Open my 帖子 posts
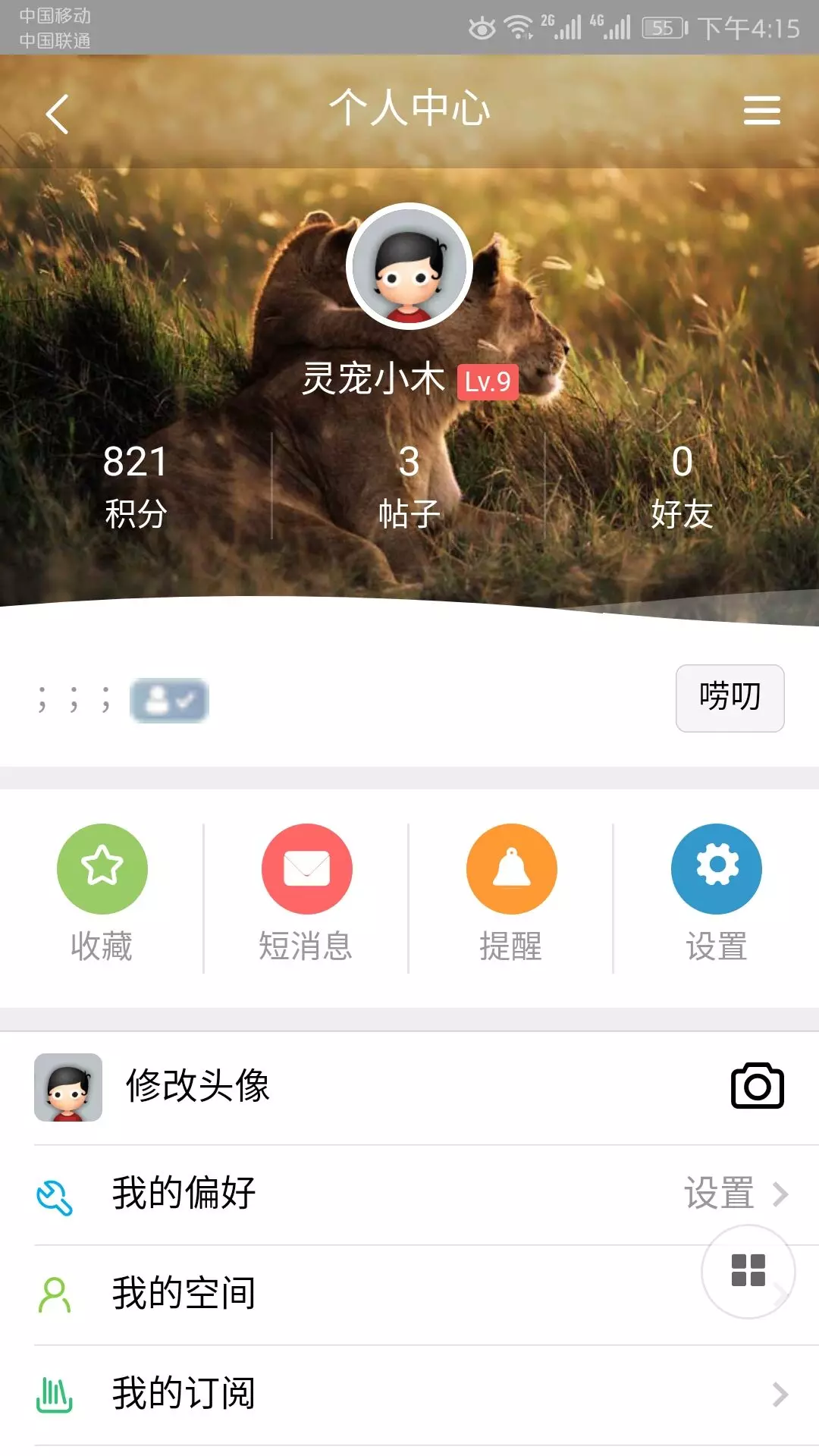 click(409, 485)
